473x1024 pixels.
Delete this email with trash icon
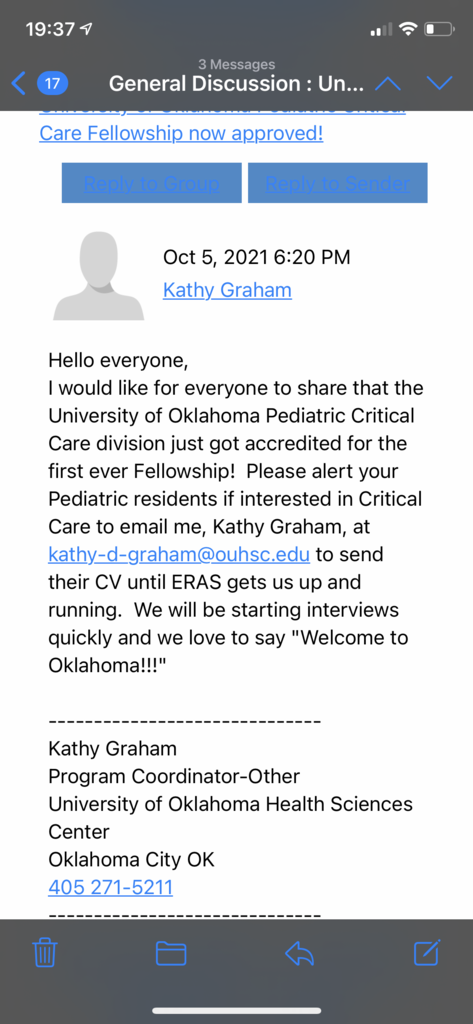point(45,954)
